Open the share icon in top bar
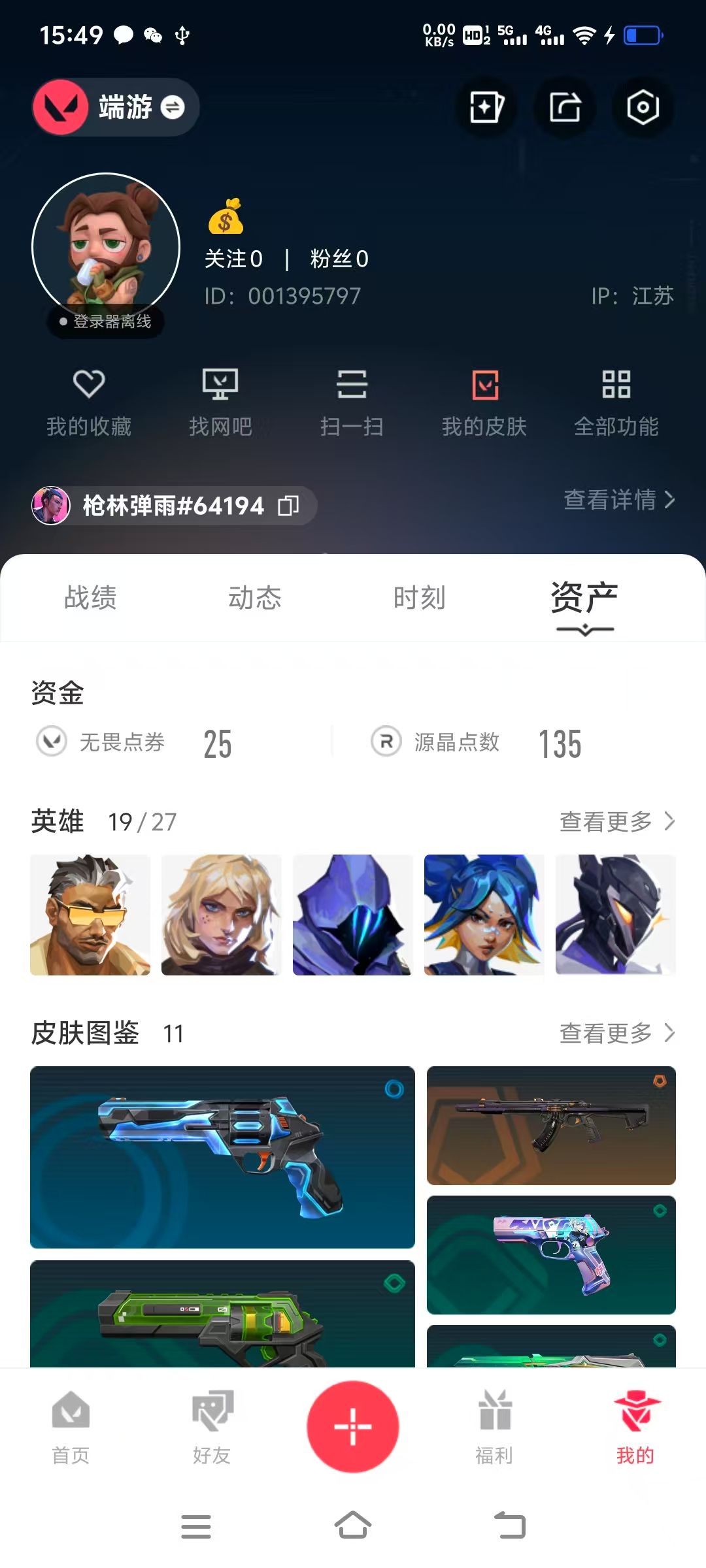Viewport: 706px width, 1568px height. point(565,107)
